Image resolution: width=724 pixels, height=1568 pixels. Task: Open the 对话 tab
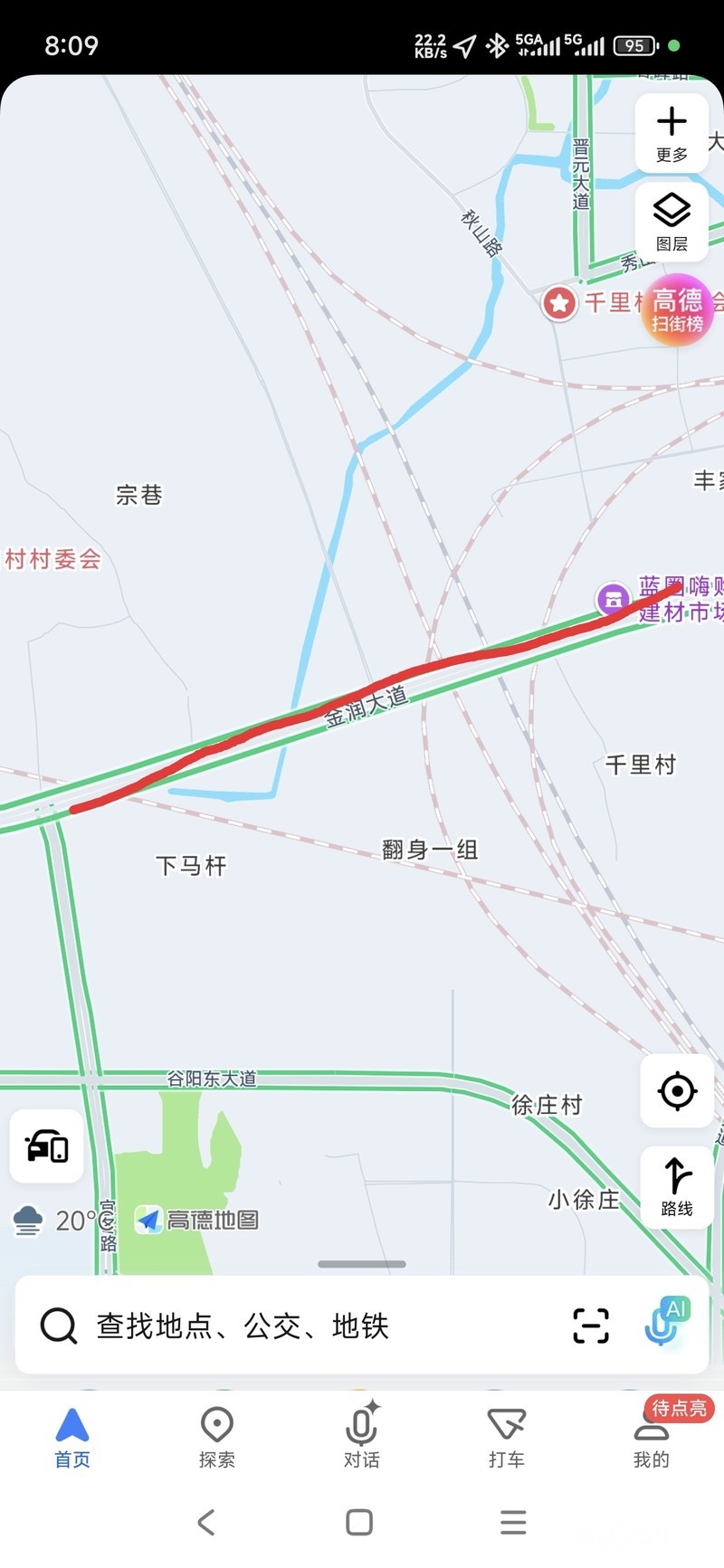coord(362,1438)
